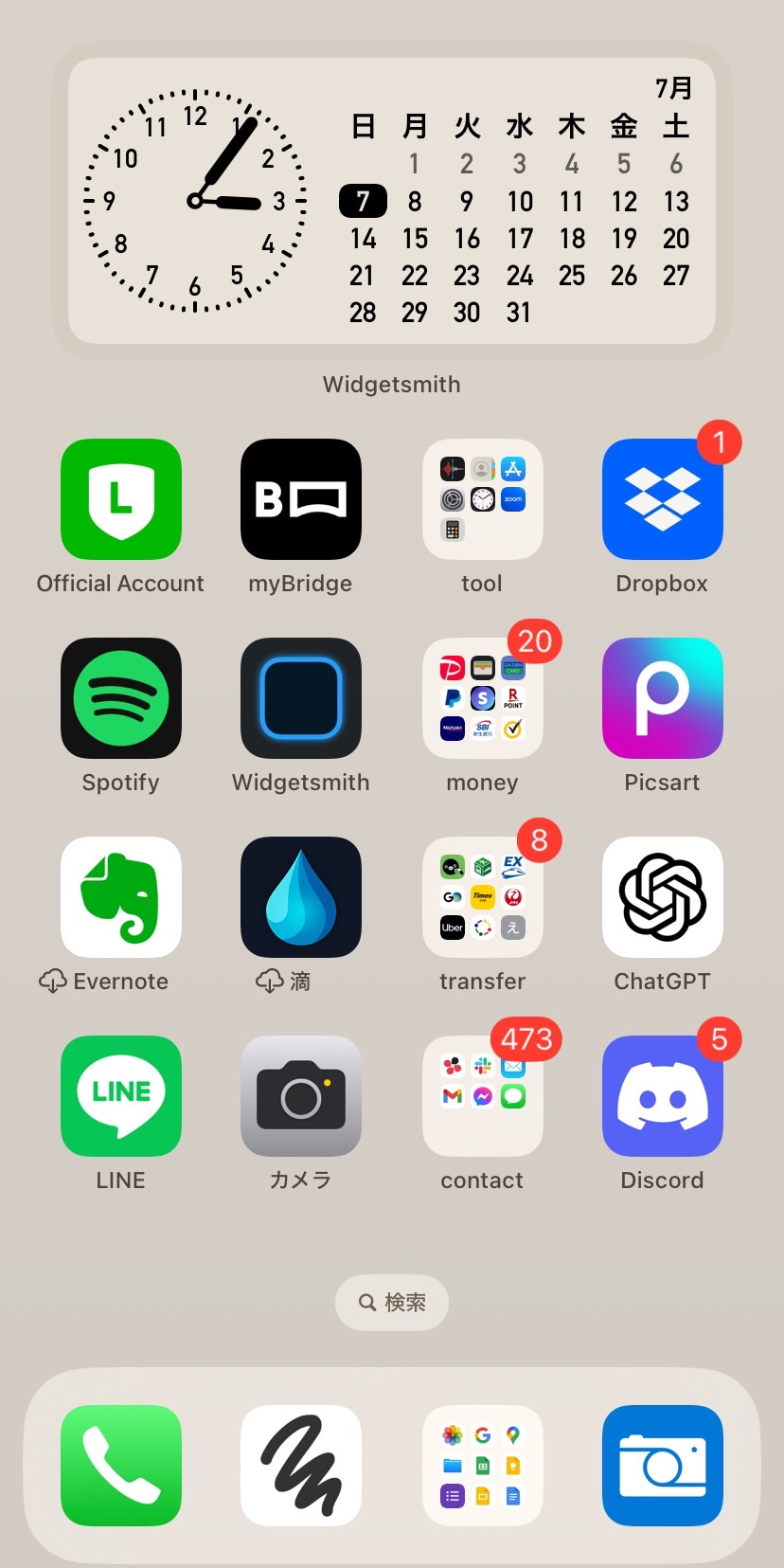784x1568 pixels.
Task: Open the LINE Official Account app
Action: click(x=121, y=499)
